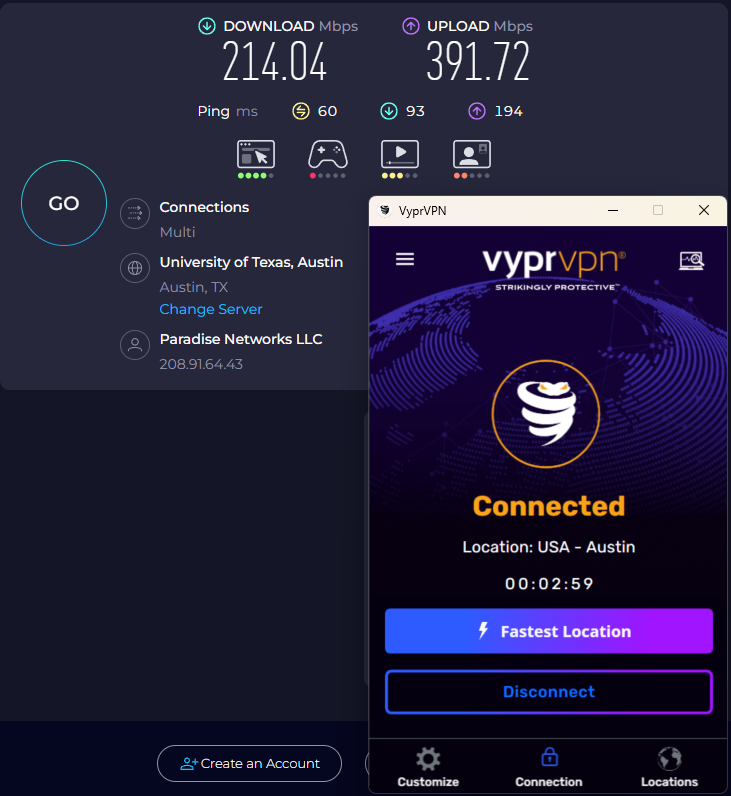The width and height of the screenshot is (731, 796).
Task: Minimize the VyprVPN window
Action: tap(611, 210)
